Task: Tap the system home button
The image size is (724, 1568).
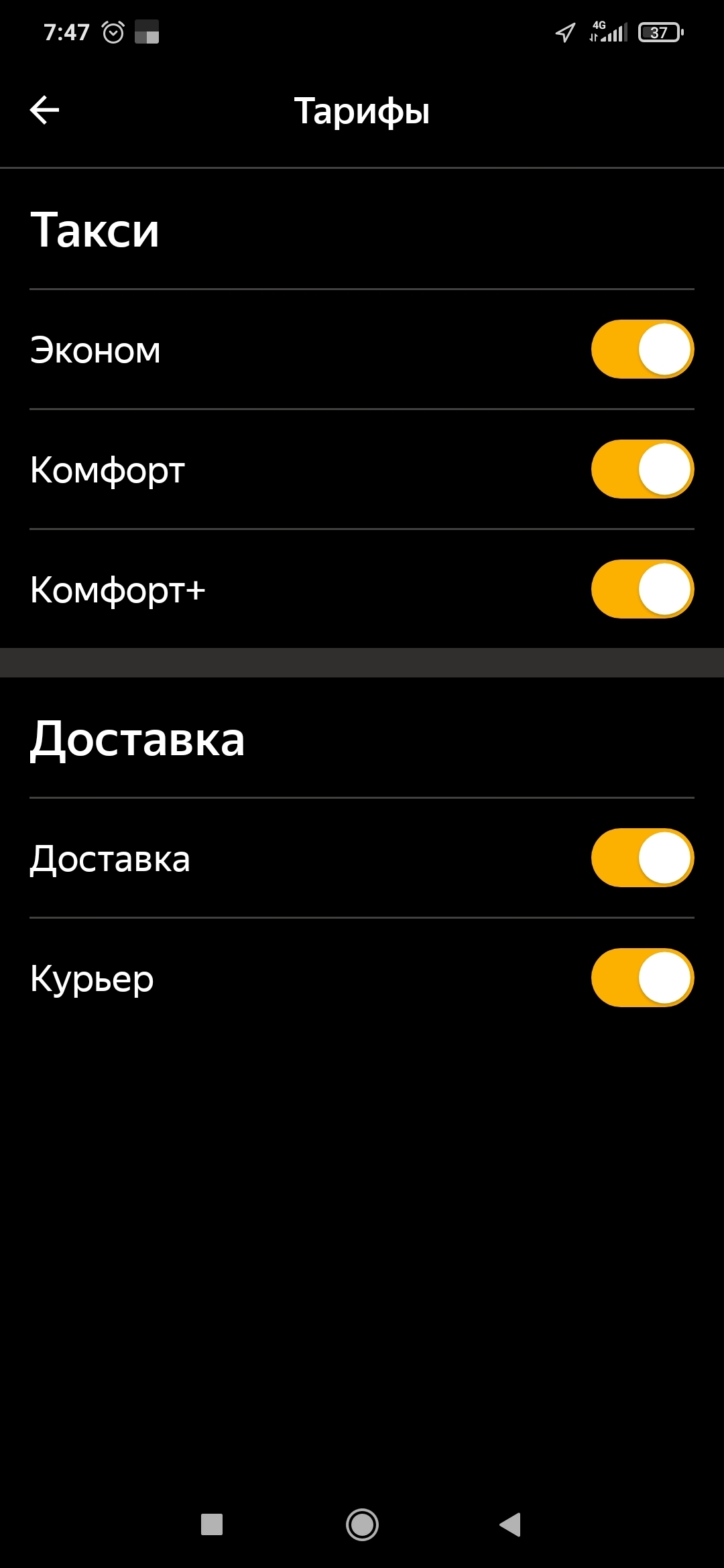Action: coord(362,1524)
